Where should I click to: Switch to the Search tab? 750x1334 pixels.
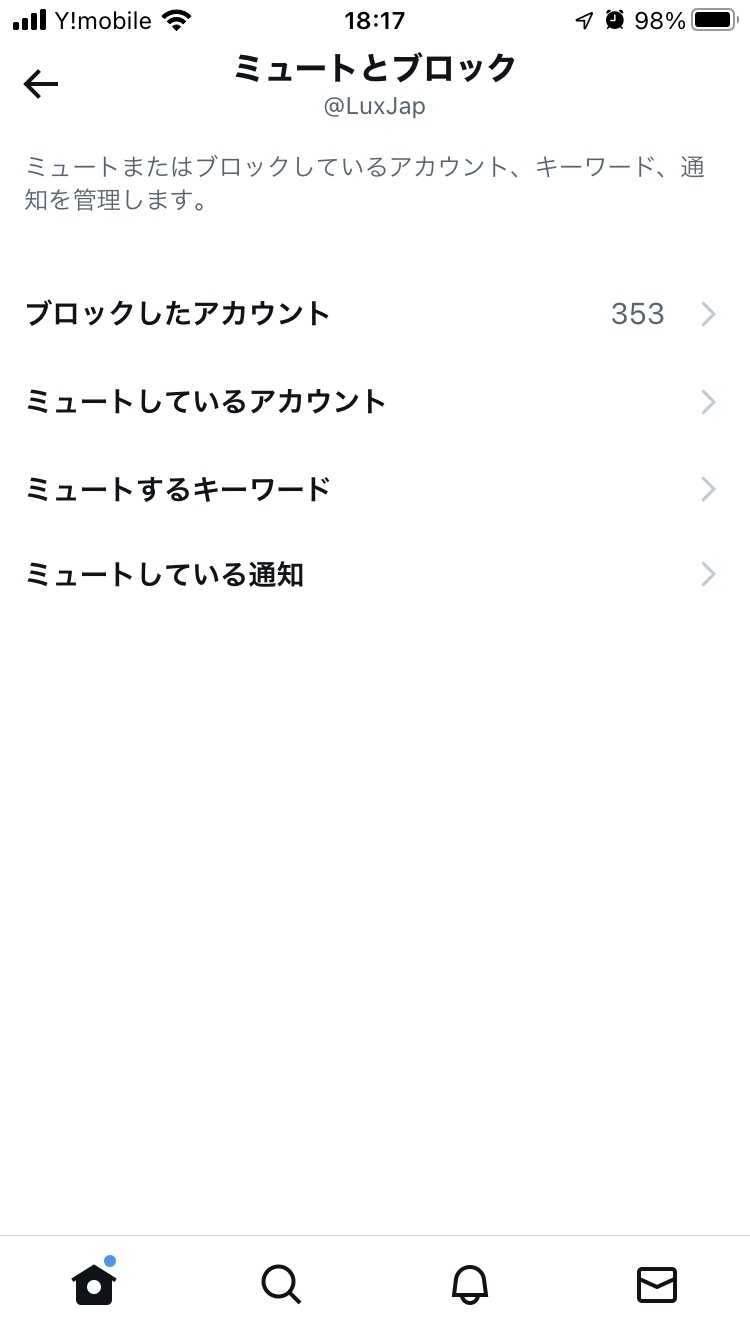(x=281, y=1284)
